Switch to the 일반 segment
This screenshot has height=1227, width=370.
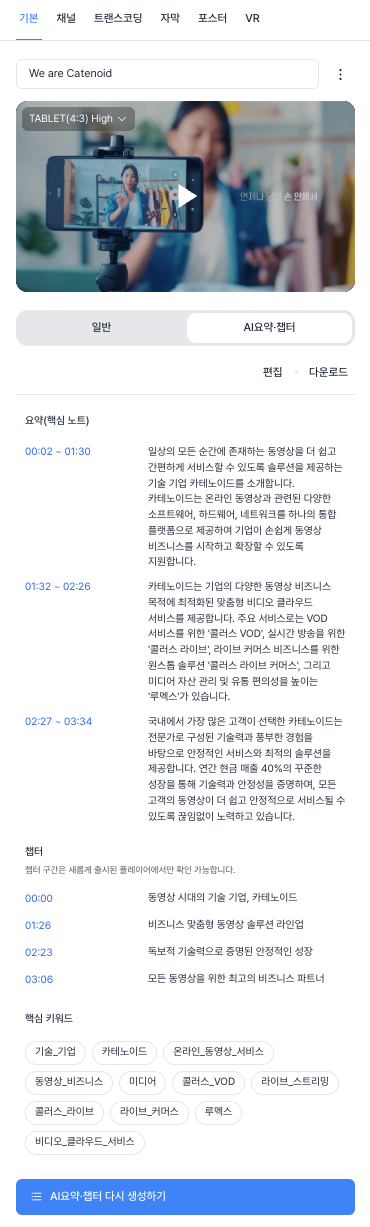click(102, 327)
